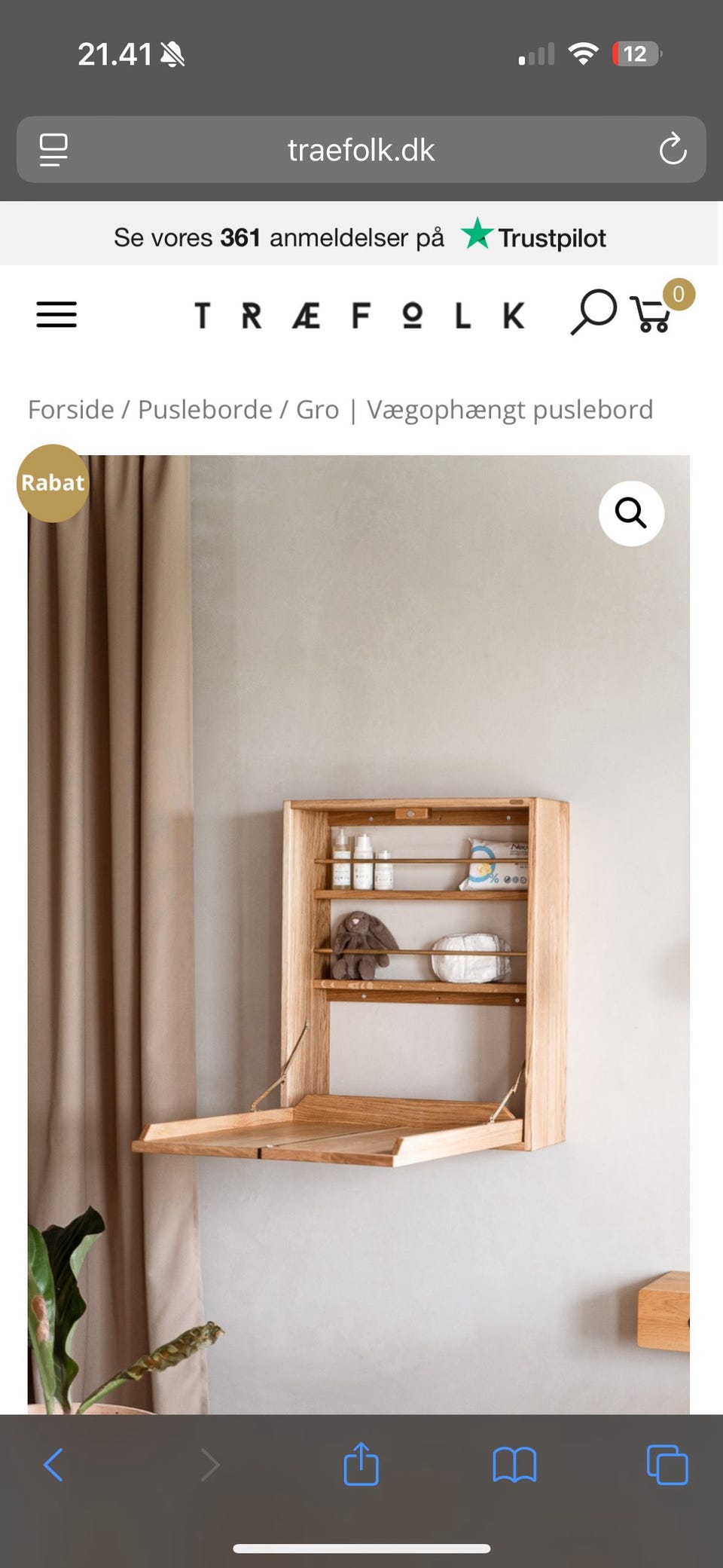Tap the address bar showing traefolk.dk
The image size is (723, 1568).
(x=360, y=149)
